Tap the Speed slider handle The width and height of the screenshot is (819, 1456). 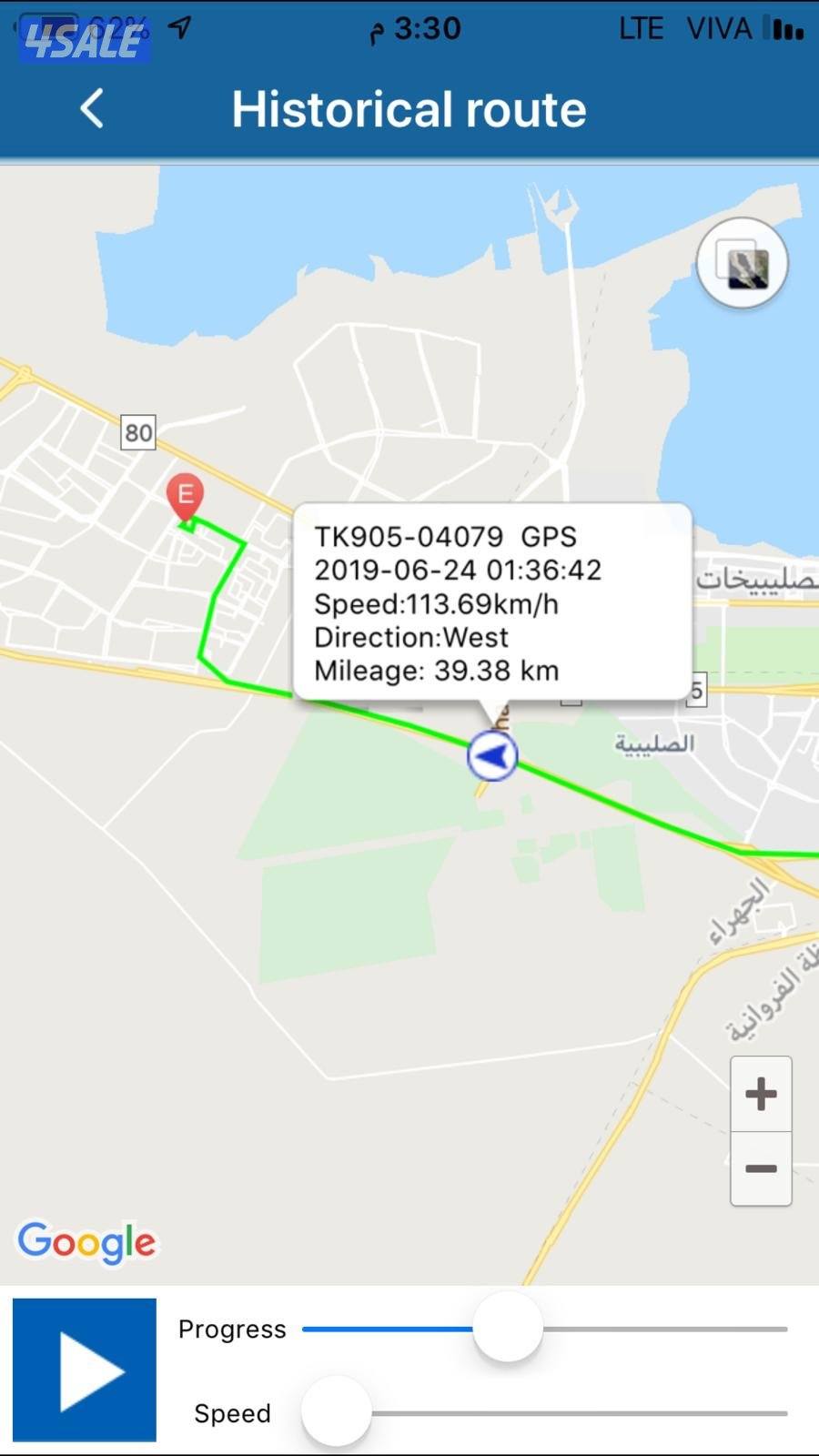pyautogui.click(x=336, y=1412)
